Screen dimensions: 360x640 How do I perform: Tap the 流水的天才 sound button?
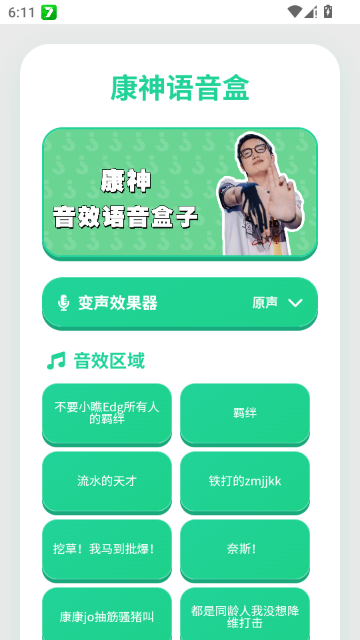tap(107, 482)
